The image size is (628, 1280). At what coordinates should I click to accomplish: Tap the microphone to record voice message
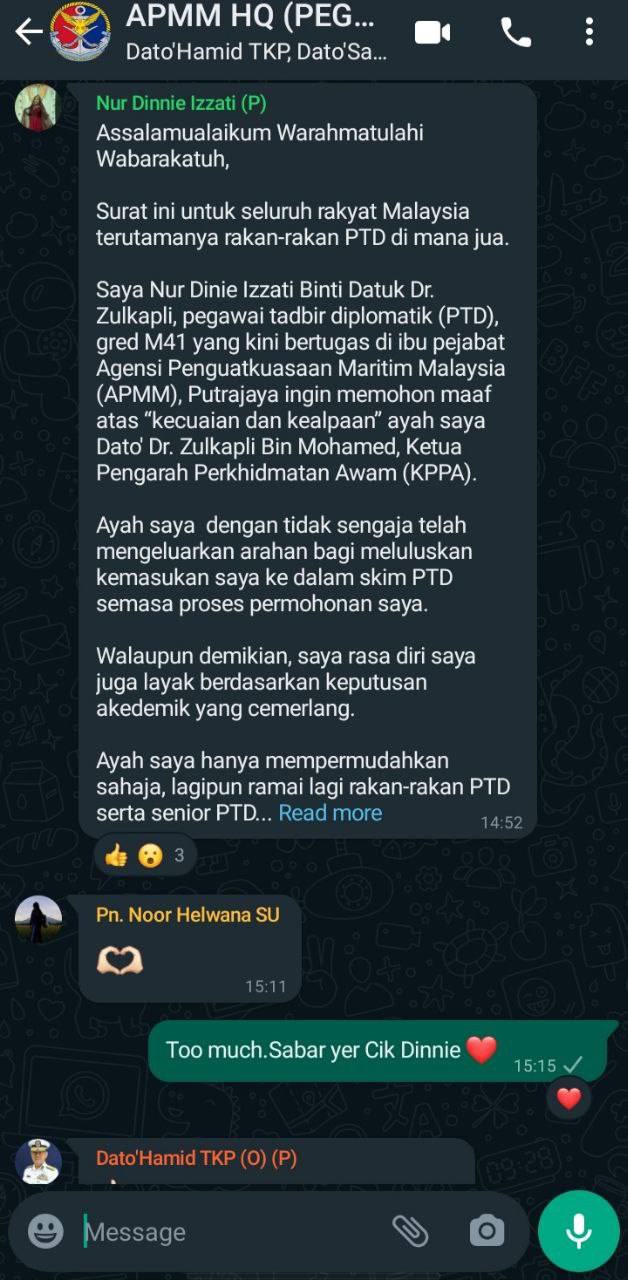(x=578, y=1231)
